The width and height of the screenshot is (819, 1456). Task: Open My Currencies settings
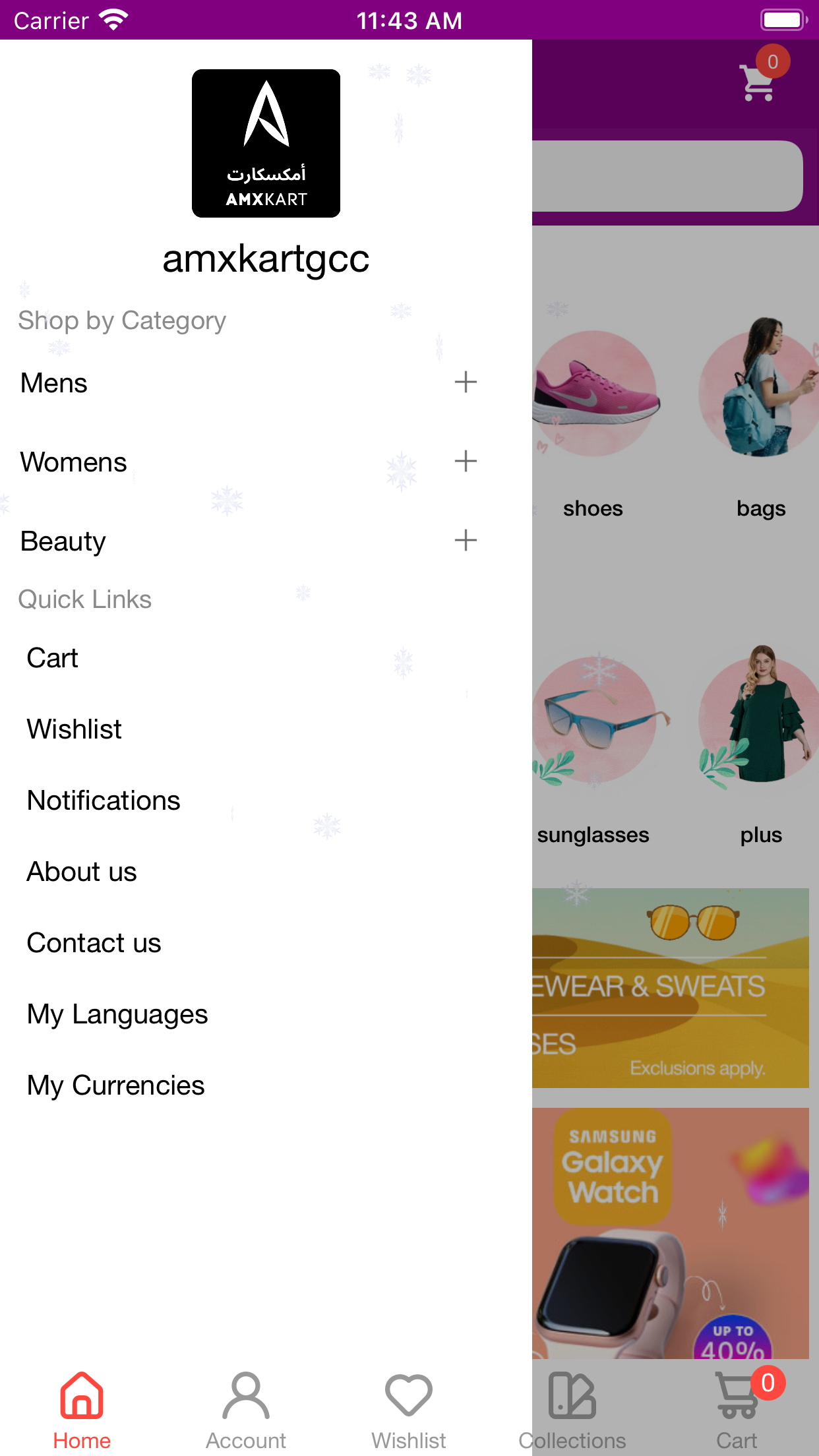(116, 1085)
